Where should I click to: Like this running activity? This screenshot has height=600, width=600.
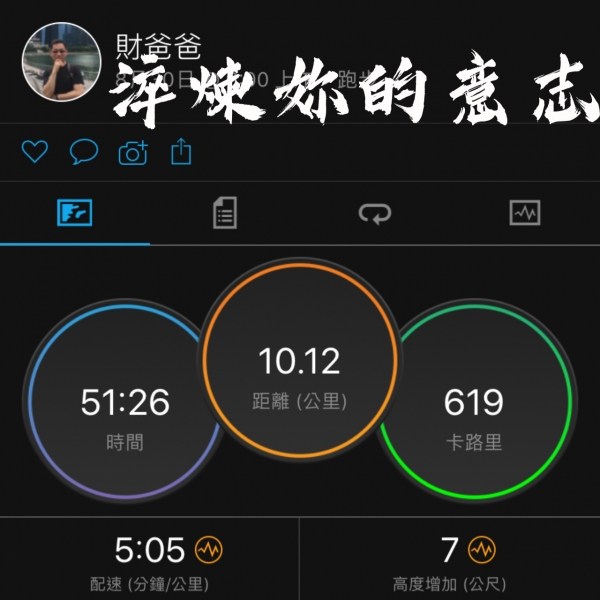point(35,153)
